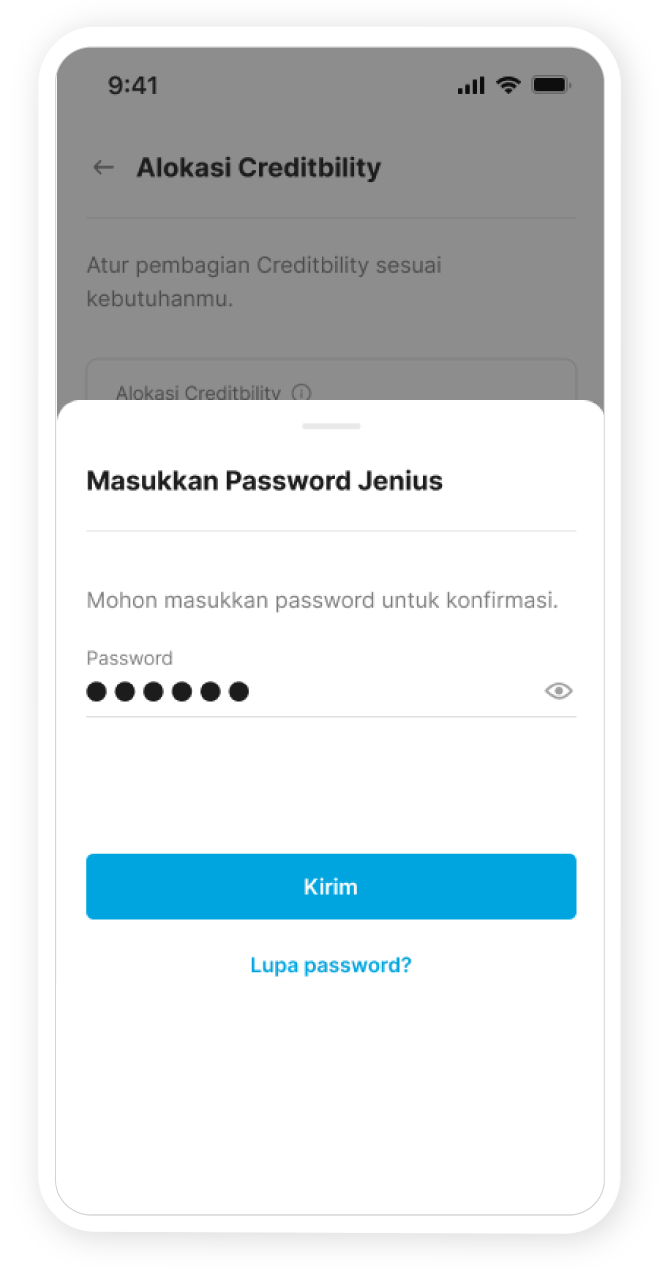Tap the bottom sheet drag handle
Viewport: 667px width, 1270px height.
coord(331,426)
